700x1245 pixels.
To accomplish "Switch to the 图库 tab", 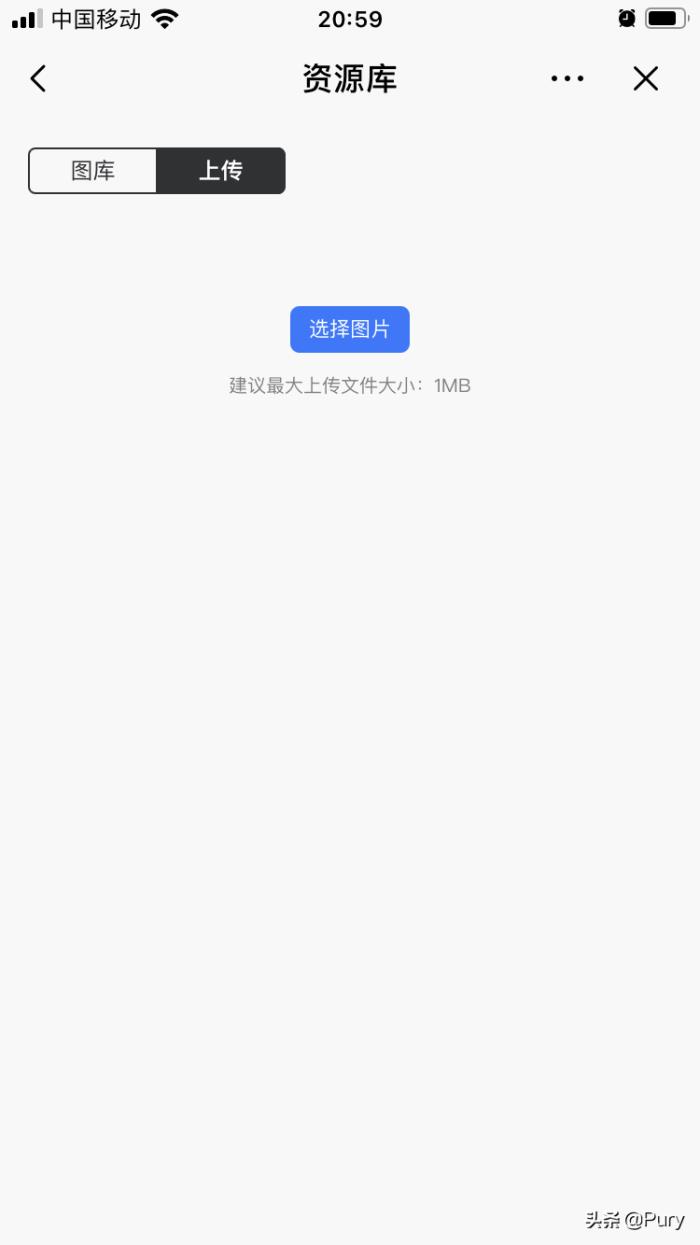I will (93, 171).
